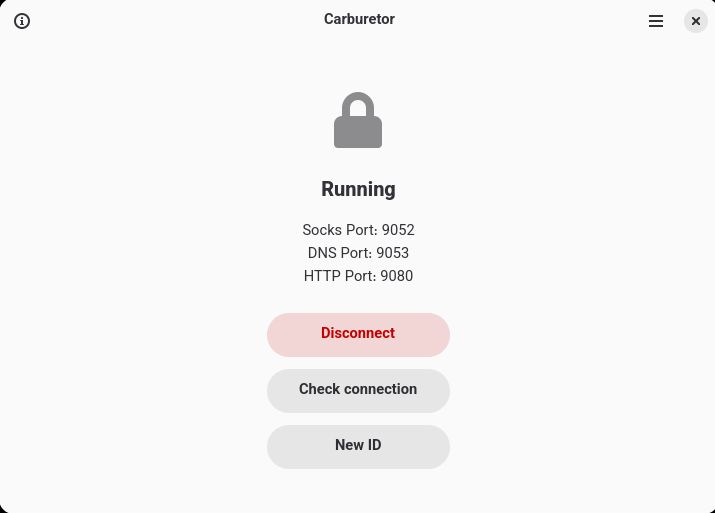Viewport: 715px width, 513px height.
Task: Open the info icon in the header
Action: (22, 21)
